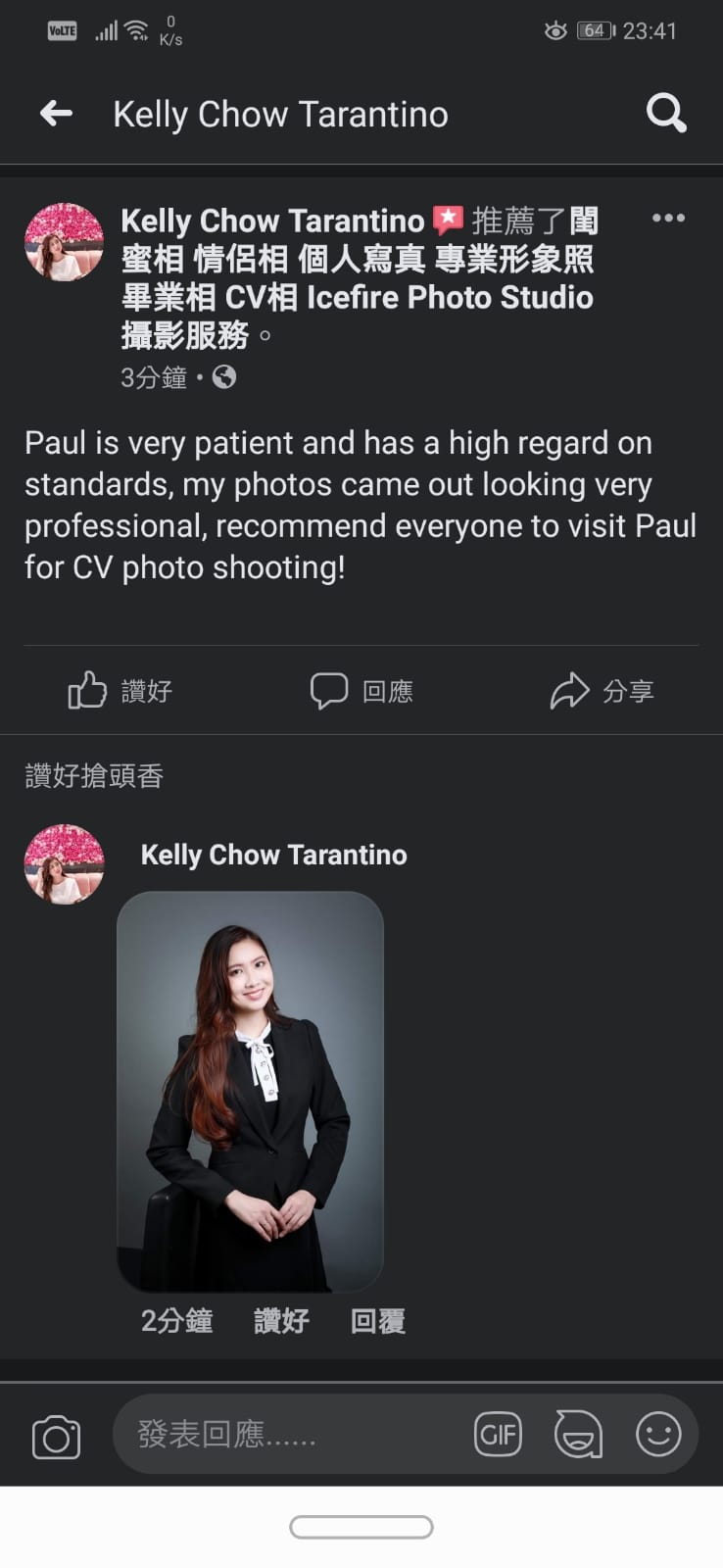
Task: Open the post's three-dot options menu
Action: point(668,218)
